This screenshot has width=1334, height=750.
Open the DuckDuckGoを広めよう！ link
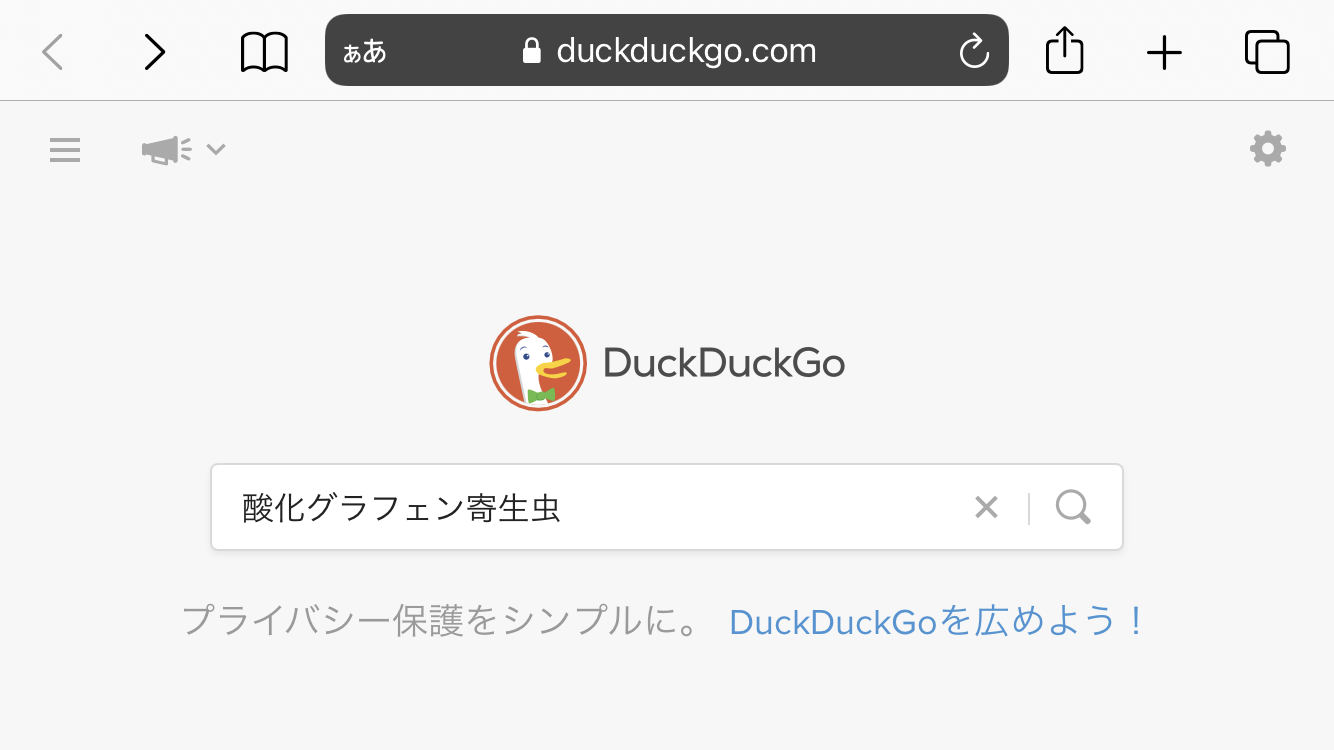pos(937,622)
